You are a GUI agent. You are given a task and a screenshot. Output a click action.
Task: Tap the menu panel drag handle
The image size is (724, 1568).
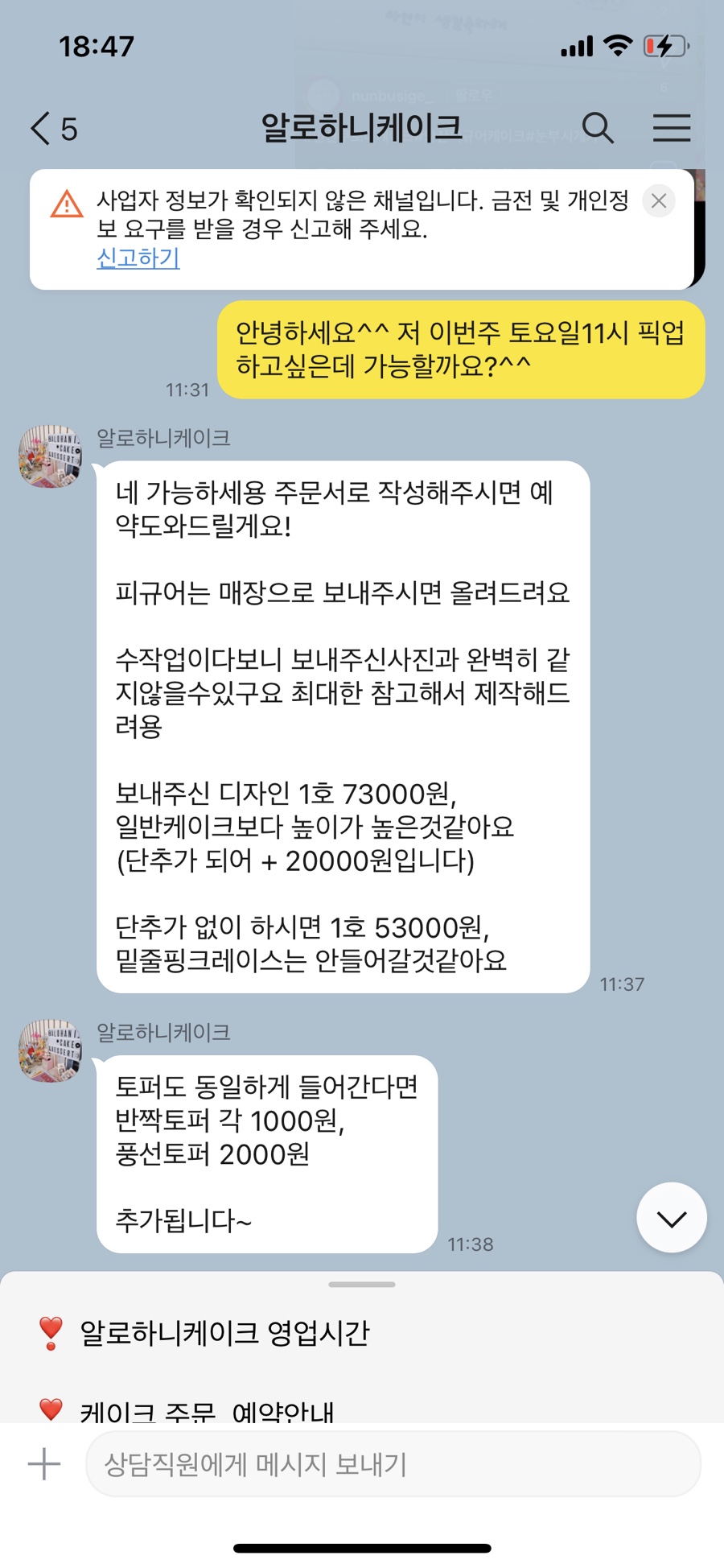362,1285
